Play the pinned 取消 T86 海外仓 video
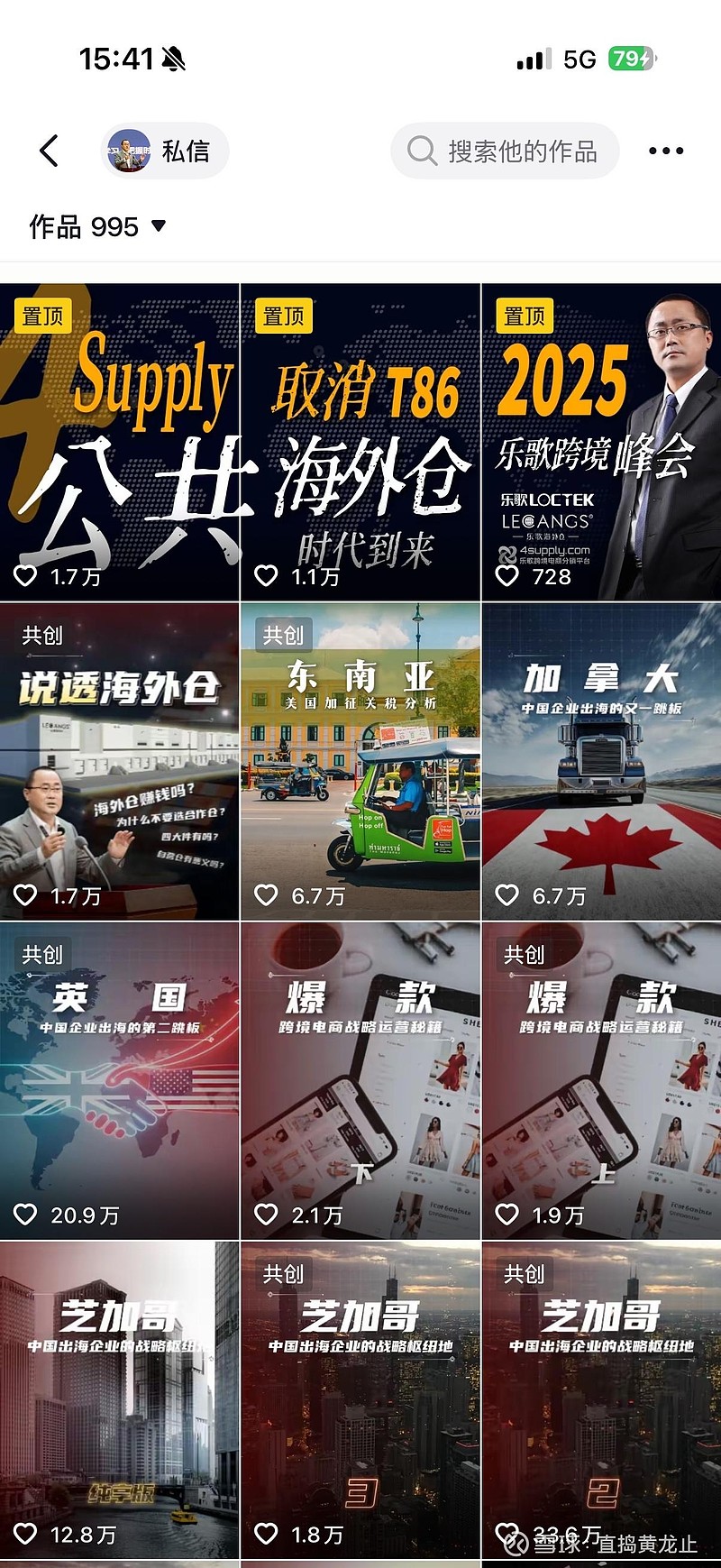This screenshot has width=721, height=1568. (x=360, y=442)
